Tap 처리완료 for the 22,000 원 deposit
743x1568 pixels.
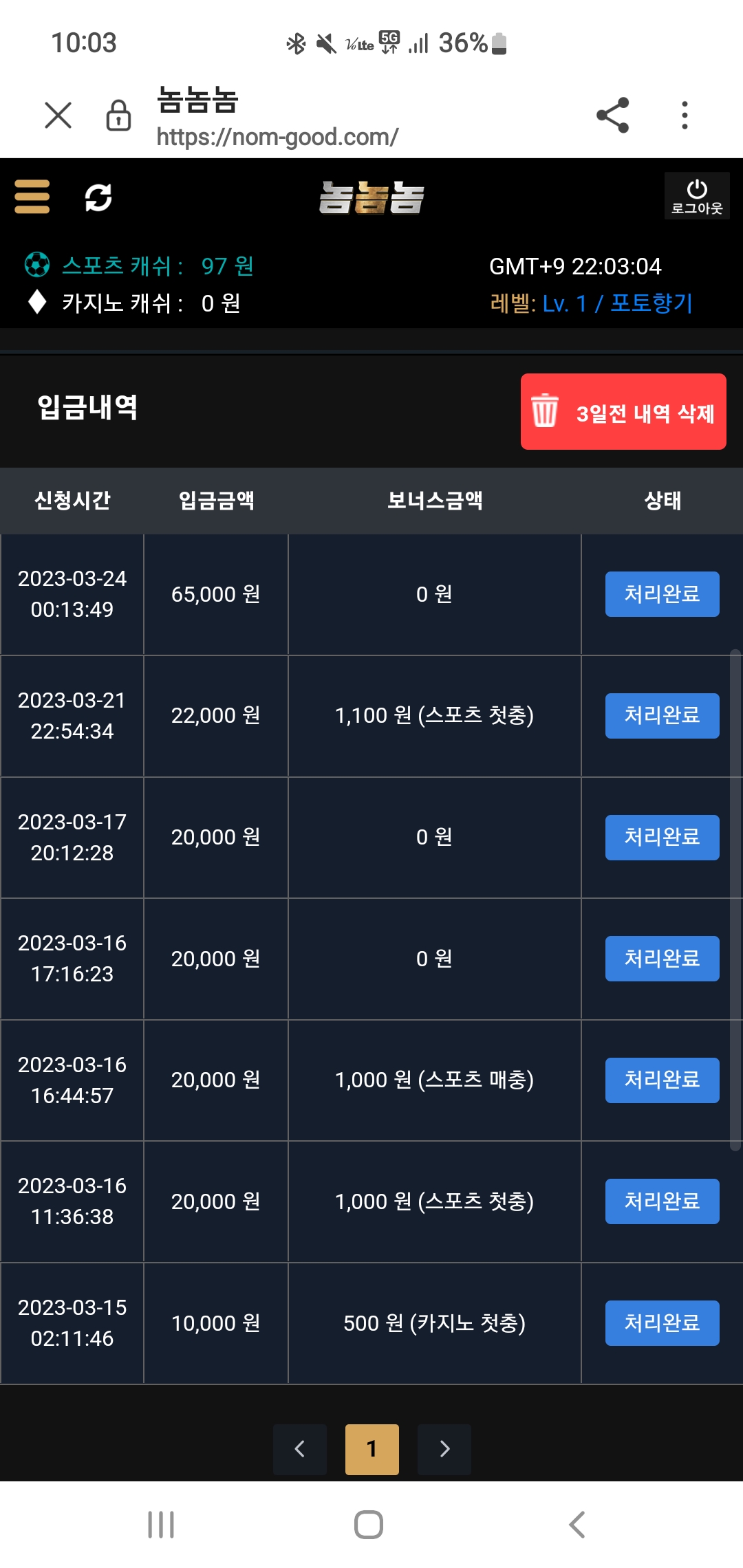(x=662, y=716)
